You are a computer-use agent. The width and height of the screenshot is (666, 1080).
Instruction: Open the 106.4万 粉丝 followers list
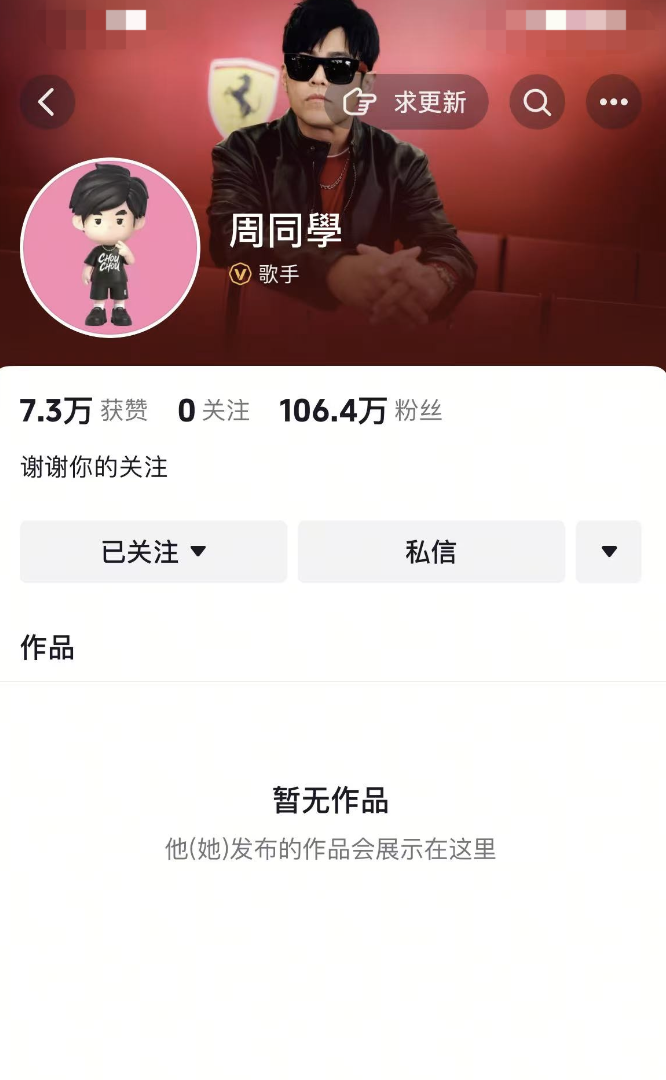tap(360, 410)
